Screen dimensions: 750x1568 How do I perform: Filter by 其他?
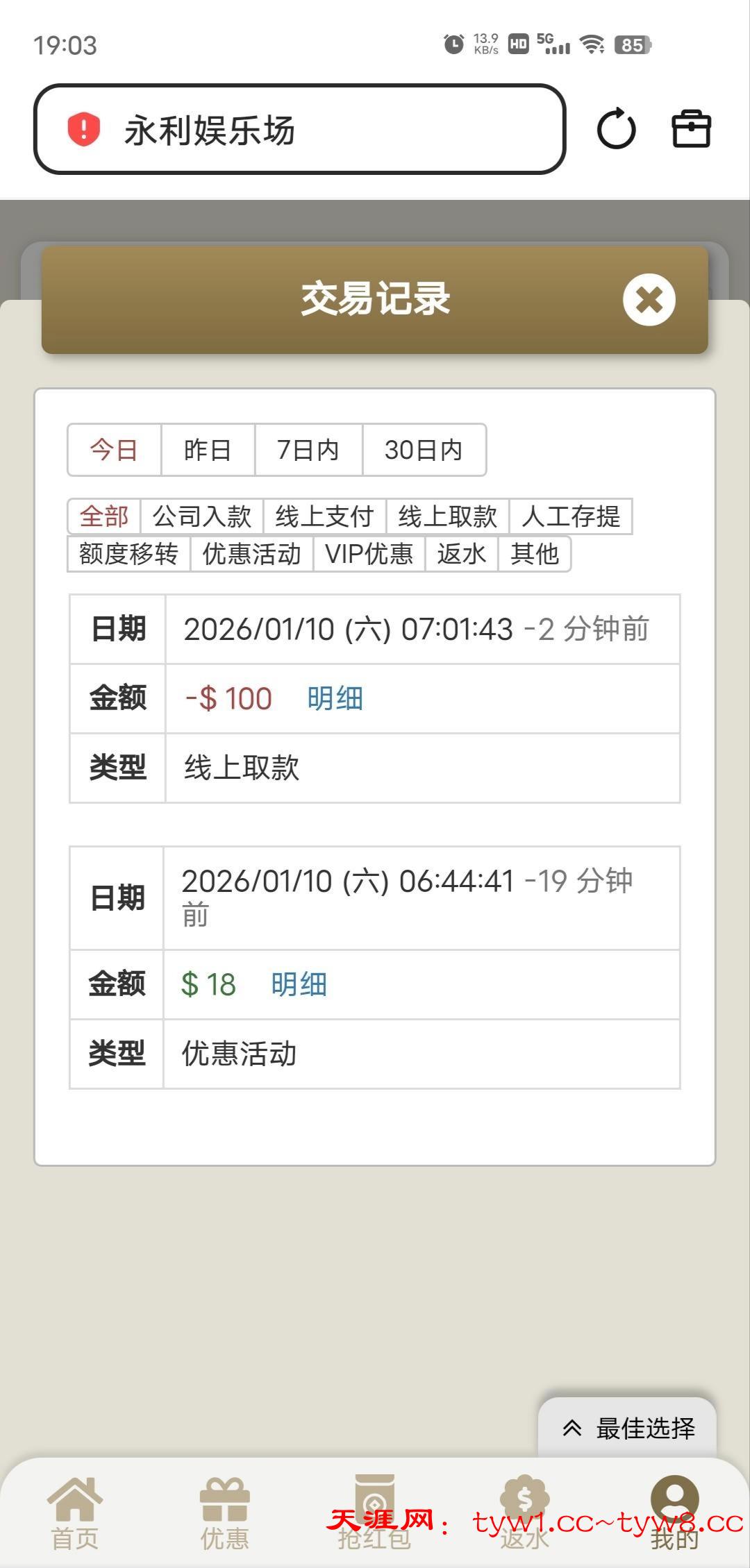tap(534, 554)
